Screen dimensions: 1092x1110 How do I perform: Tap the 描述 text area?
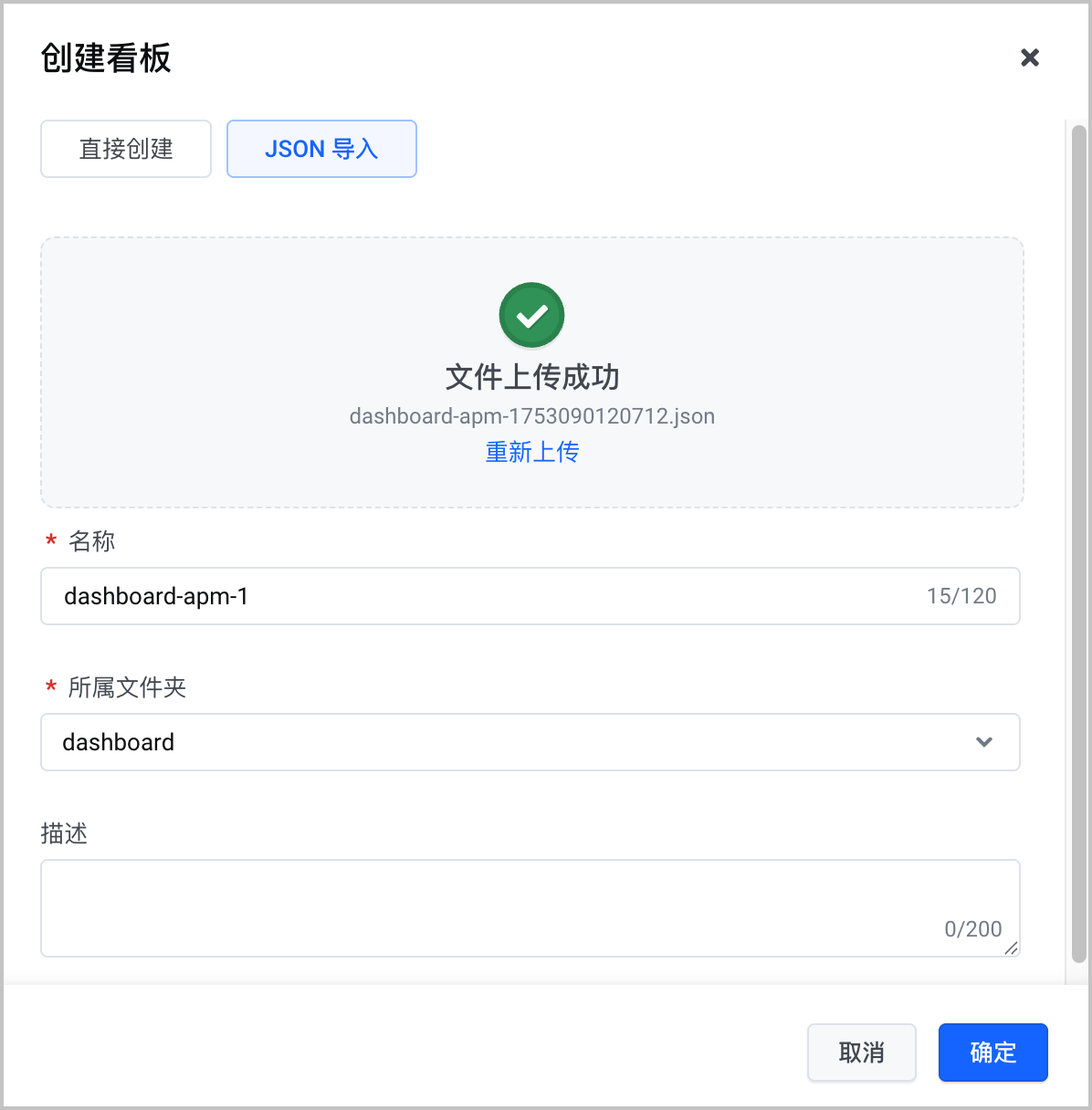point(530,908)
